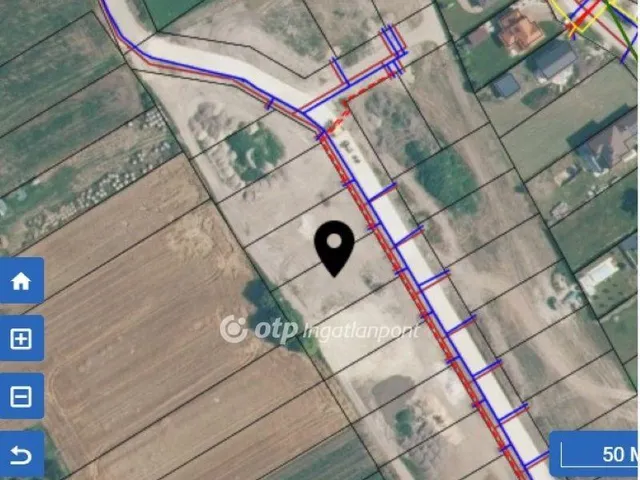Viewport: 640px width, 480px height.
Task: Tap the black location pin marker
Action: pyautogui.click(x=333, y=246)
